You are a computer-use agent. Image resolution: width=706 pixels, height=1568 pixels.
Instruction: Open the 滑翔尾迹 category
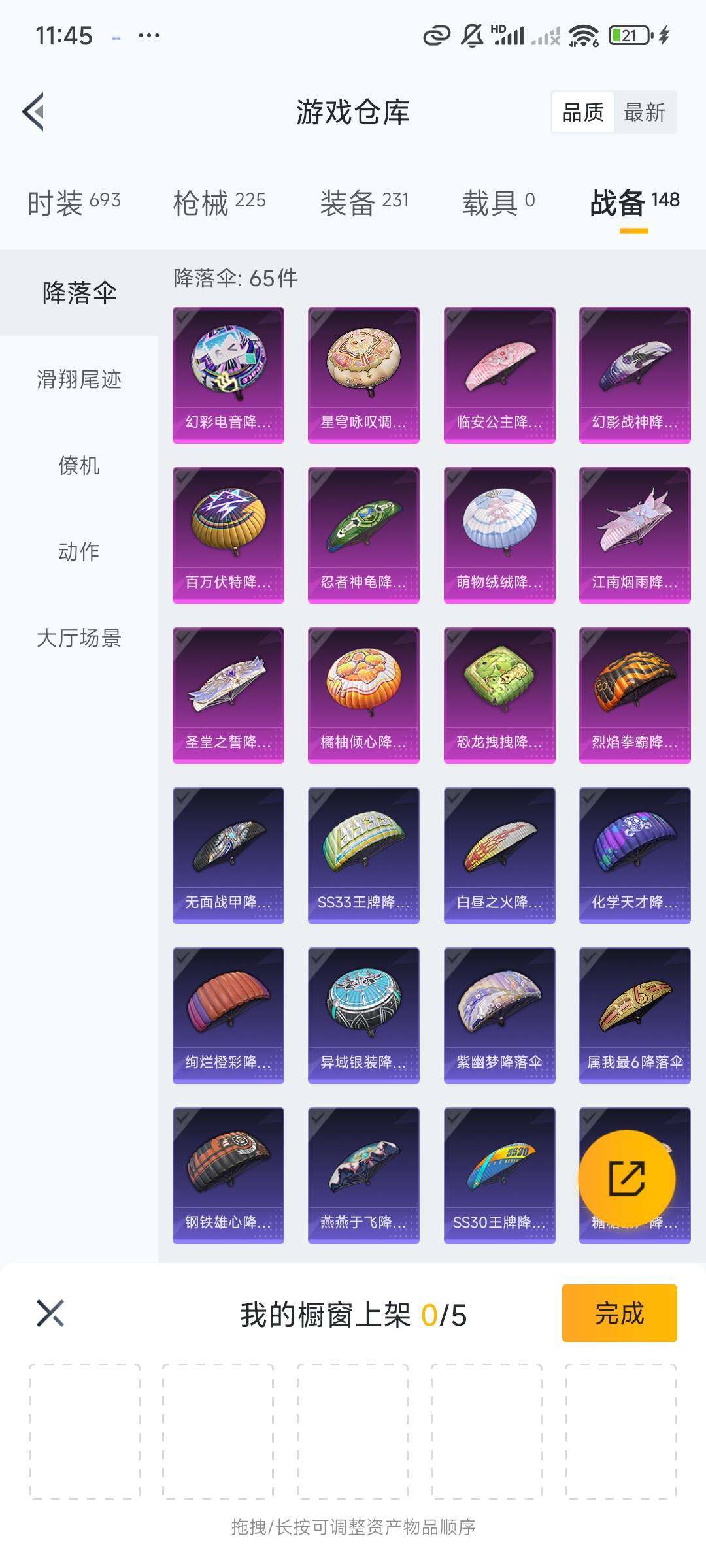(x=79, y=380)
